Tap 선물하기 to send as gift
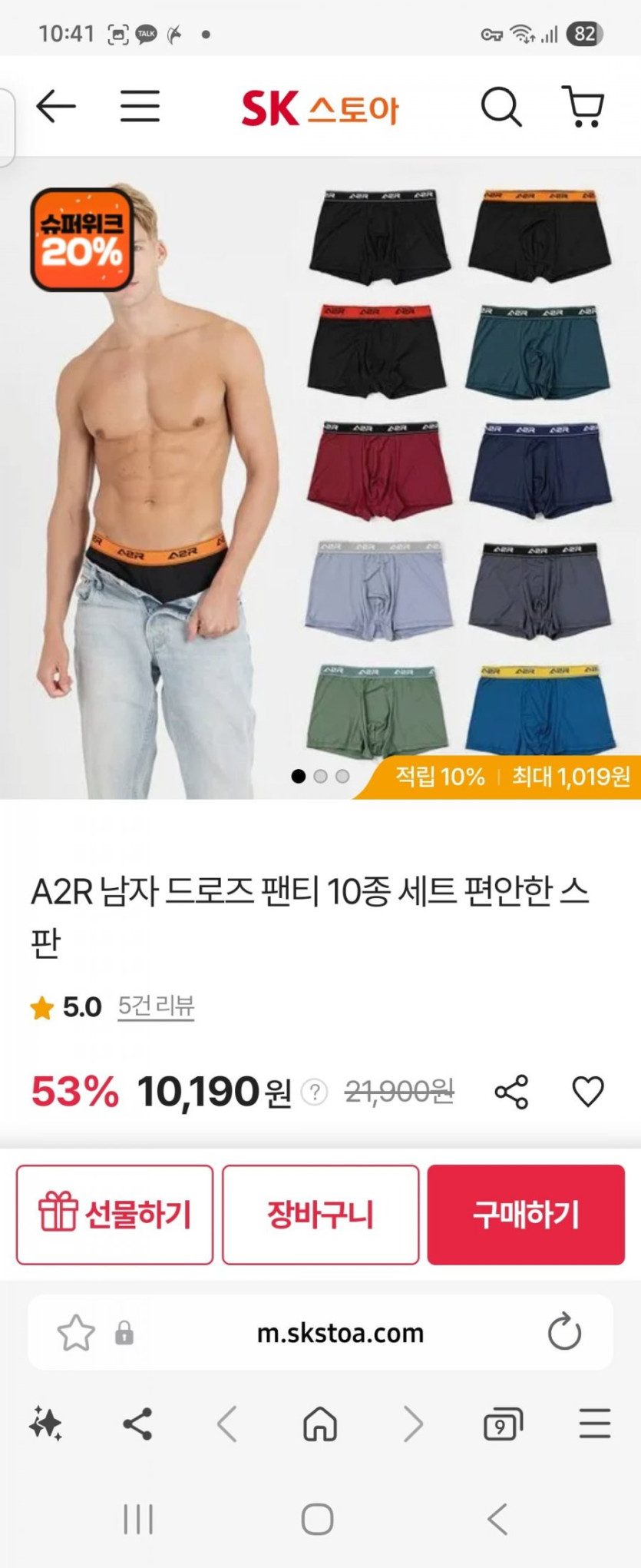The height and width of the screenshot is (1568, 641). (x=114, y=1215)
